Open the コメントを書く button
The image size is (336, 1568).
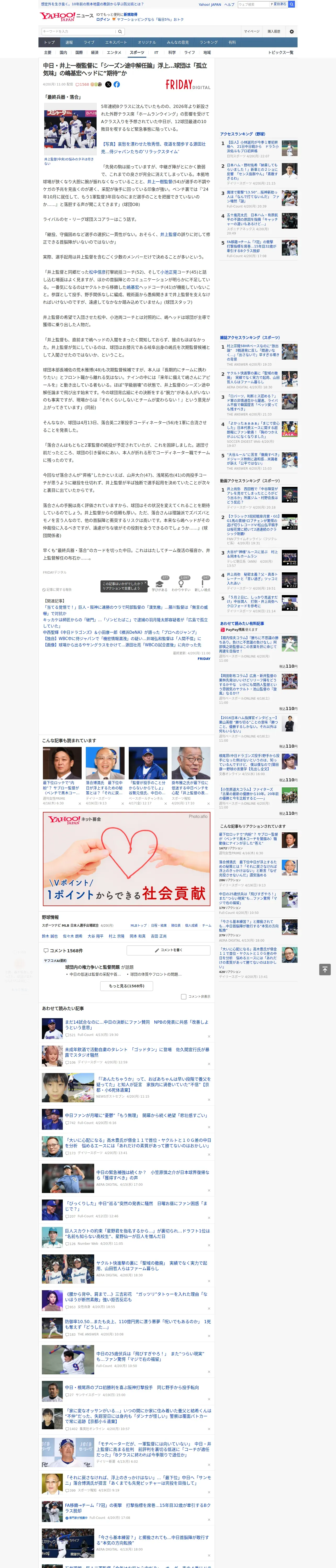[x=169, y=950]
